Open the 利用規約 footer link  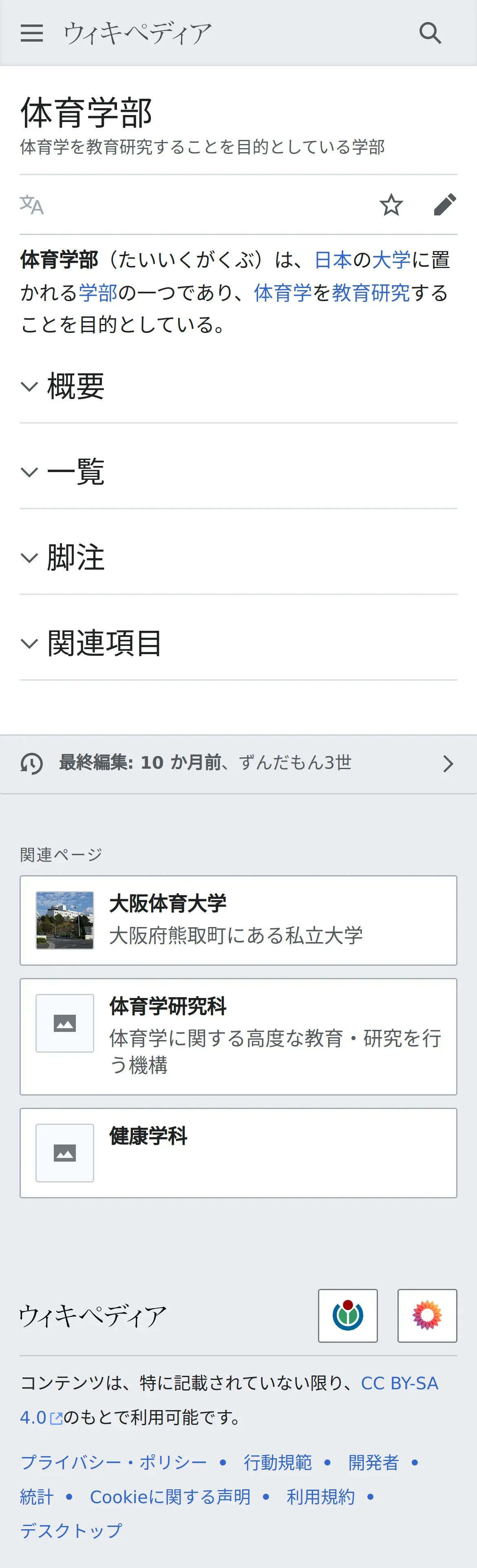point(320,1496)
